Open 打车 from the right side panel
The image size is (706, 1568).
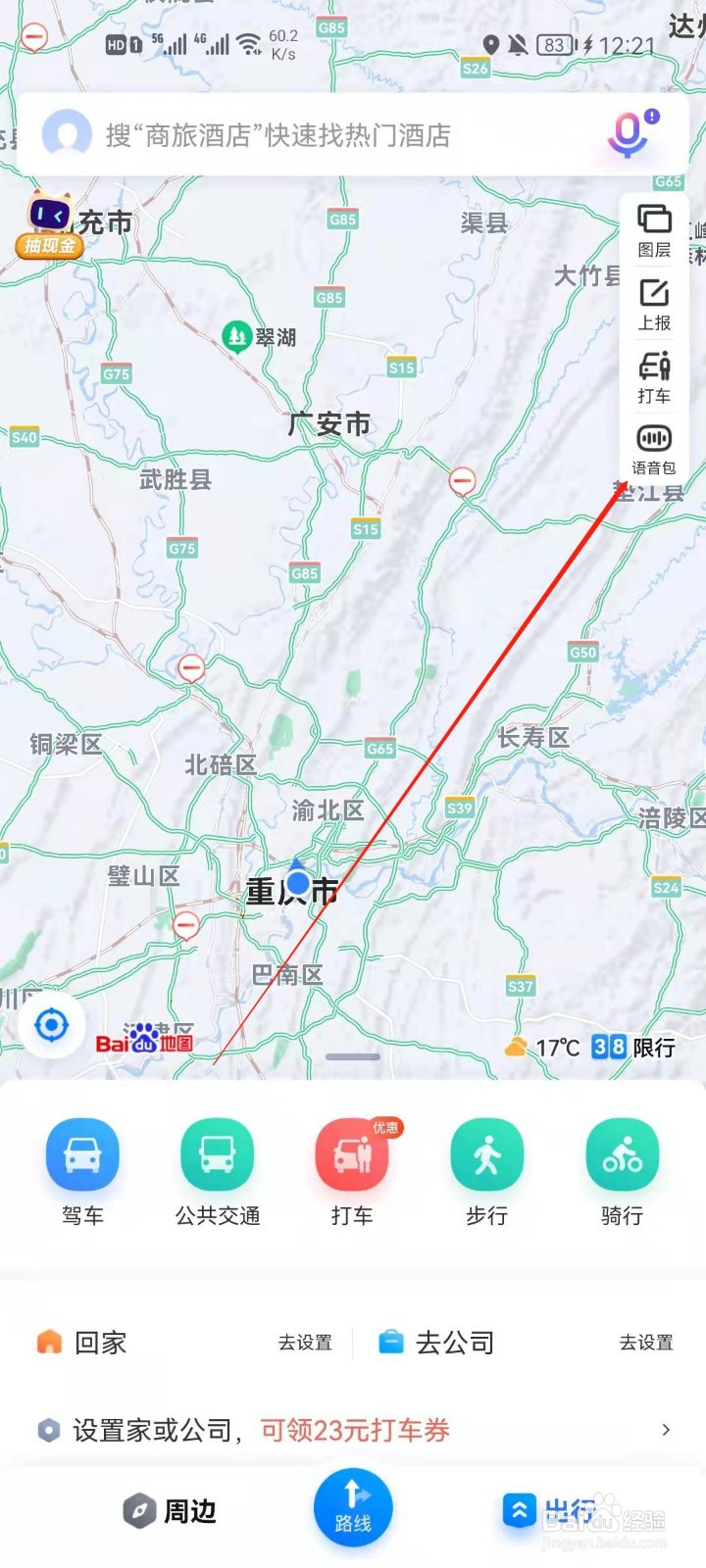653,377
